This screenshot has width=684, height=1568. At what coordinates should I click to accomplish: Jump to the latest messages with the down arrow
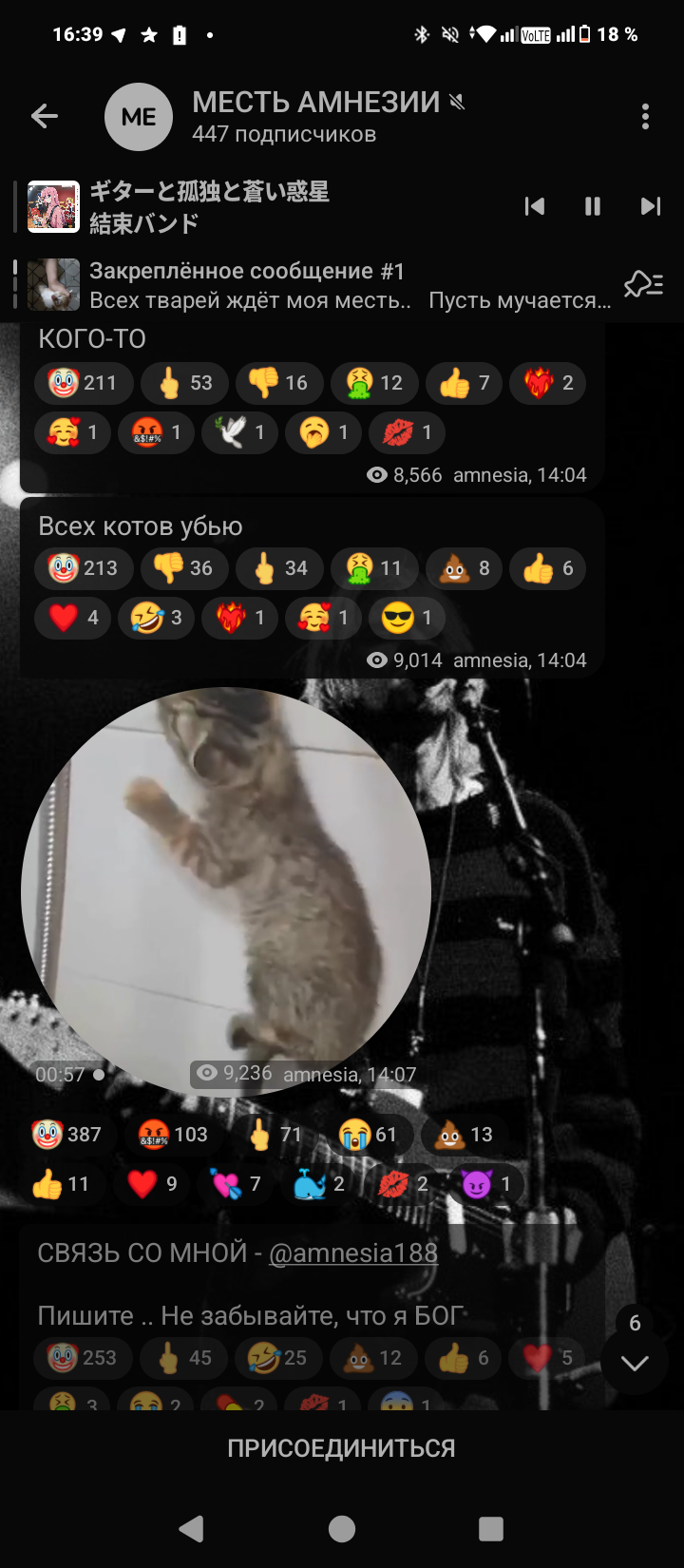coord(635,1363)
